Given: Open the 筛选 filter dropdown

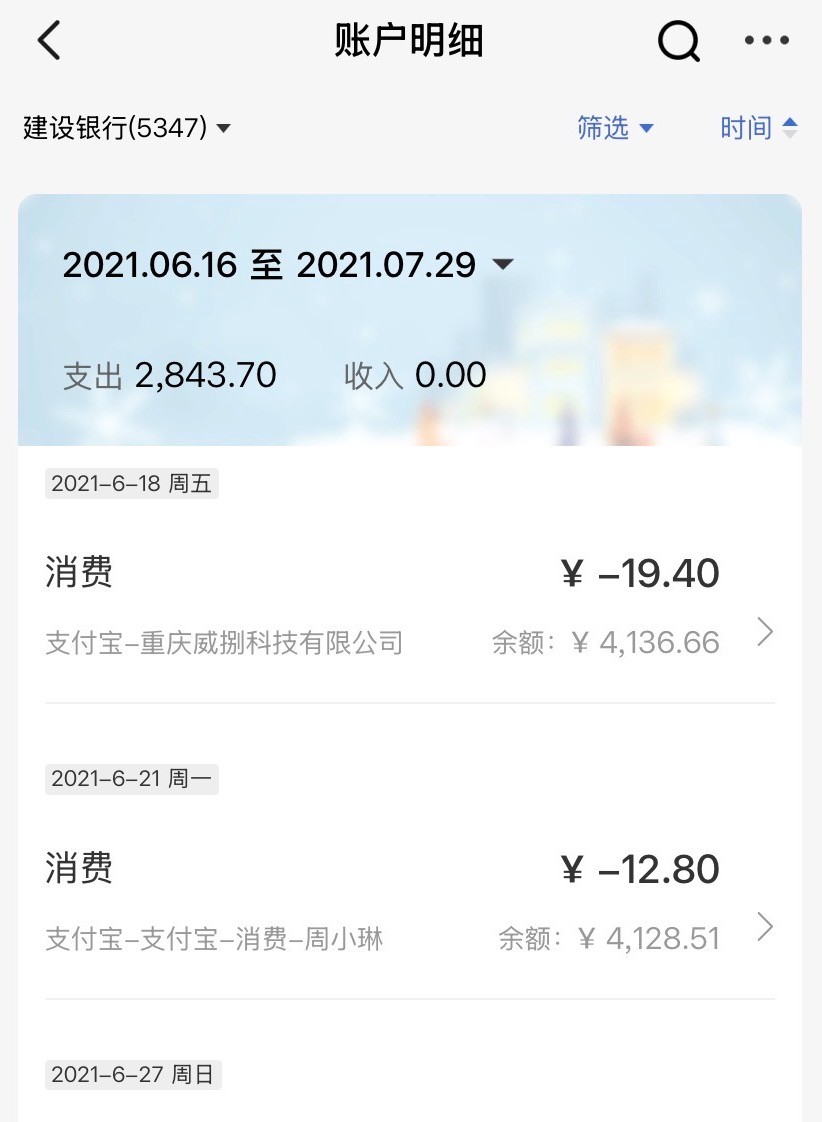Looking at the screenshot, I should tap(615, 128).
